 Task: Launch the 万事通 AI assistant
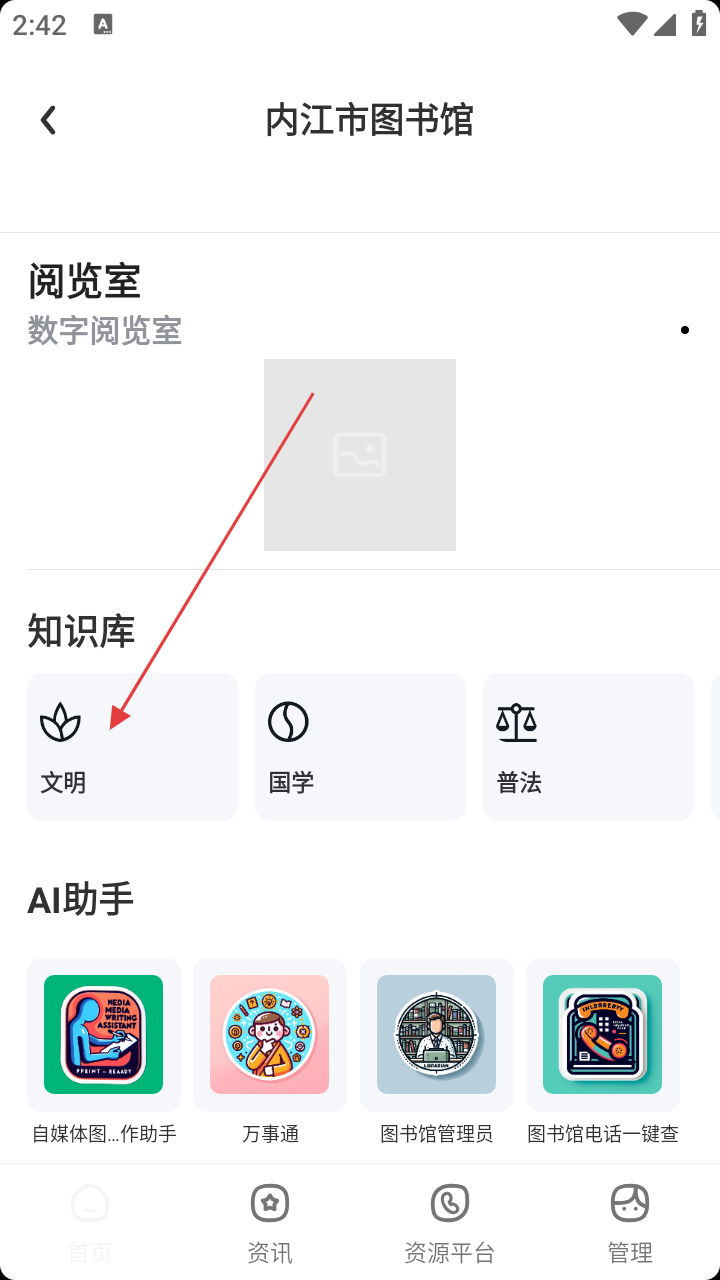(270, 1035)
